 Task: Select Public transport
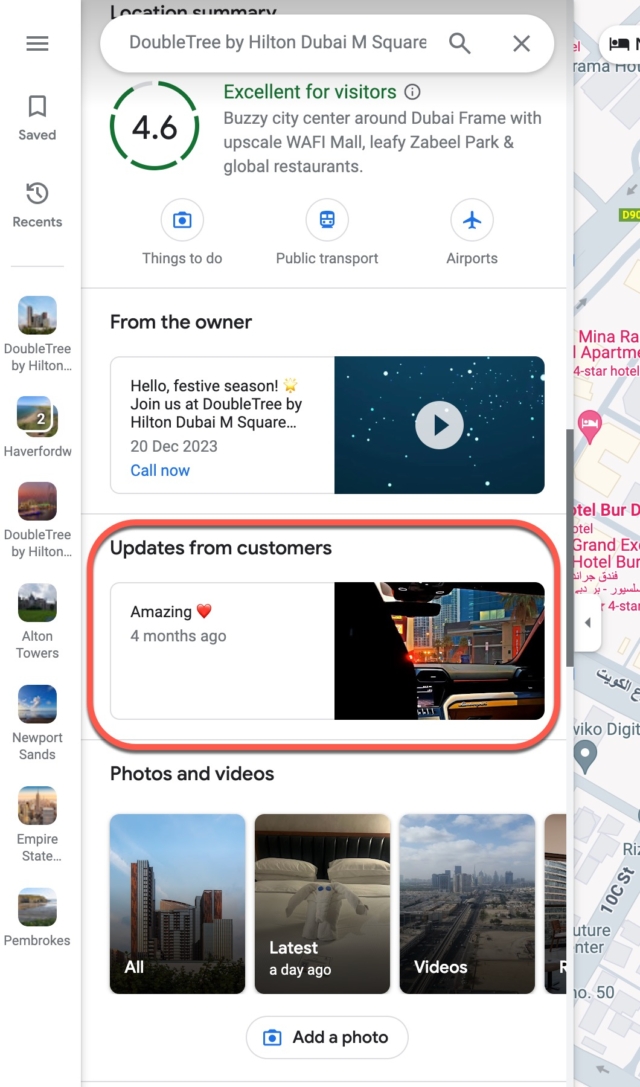pyautogui.click(x=327, y=231)
